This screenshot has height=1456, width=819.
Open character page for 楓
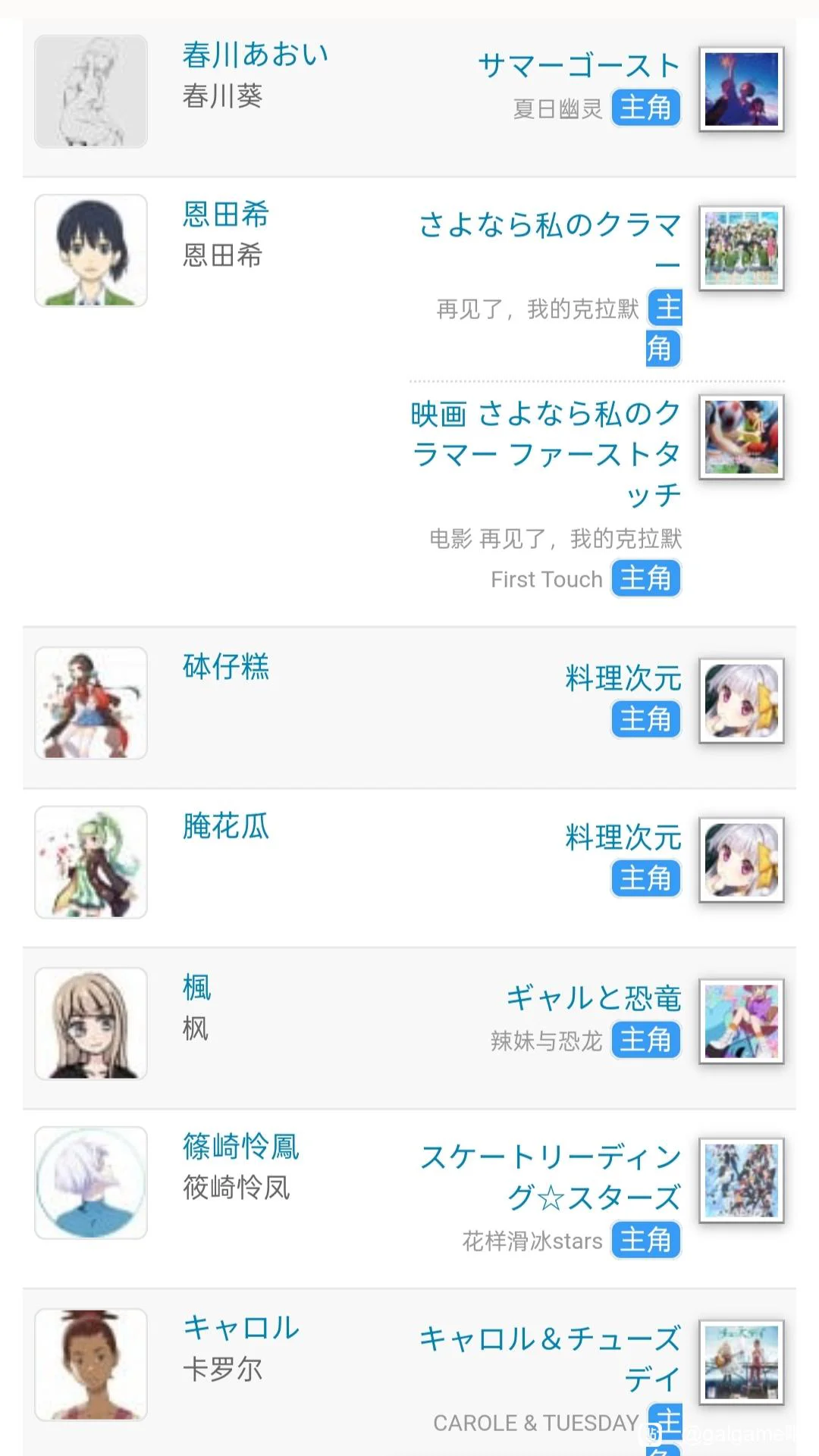[196, 987]
